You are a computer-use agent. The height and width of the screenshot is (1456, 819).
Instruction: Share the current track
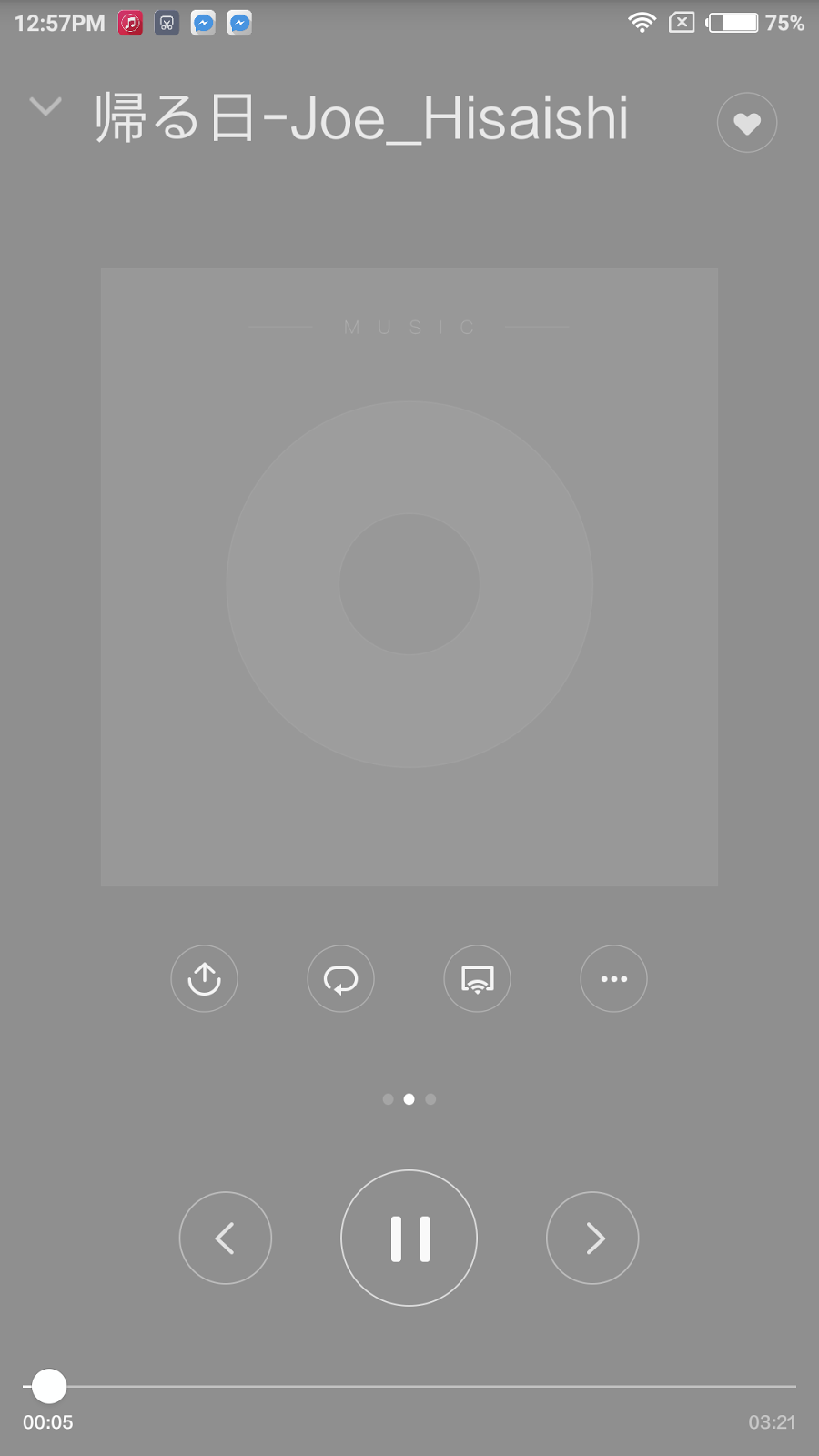[205, 979]
